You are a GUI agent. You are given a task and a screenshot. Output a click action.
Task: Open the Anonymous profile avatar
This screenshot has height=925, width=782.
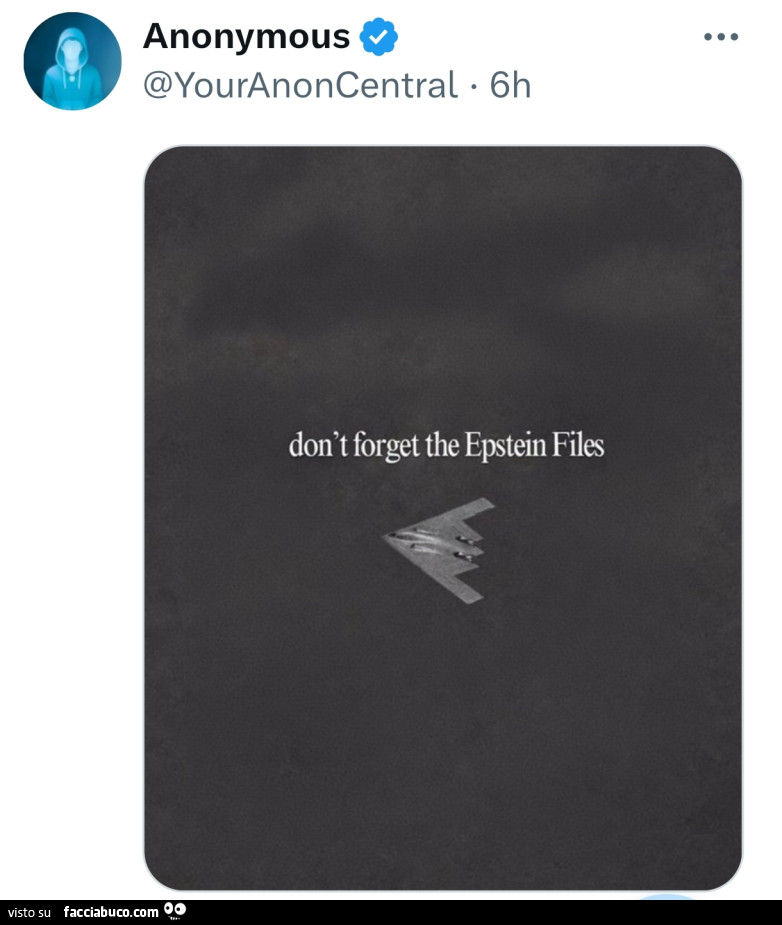72,62
